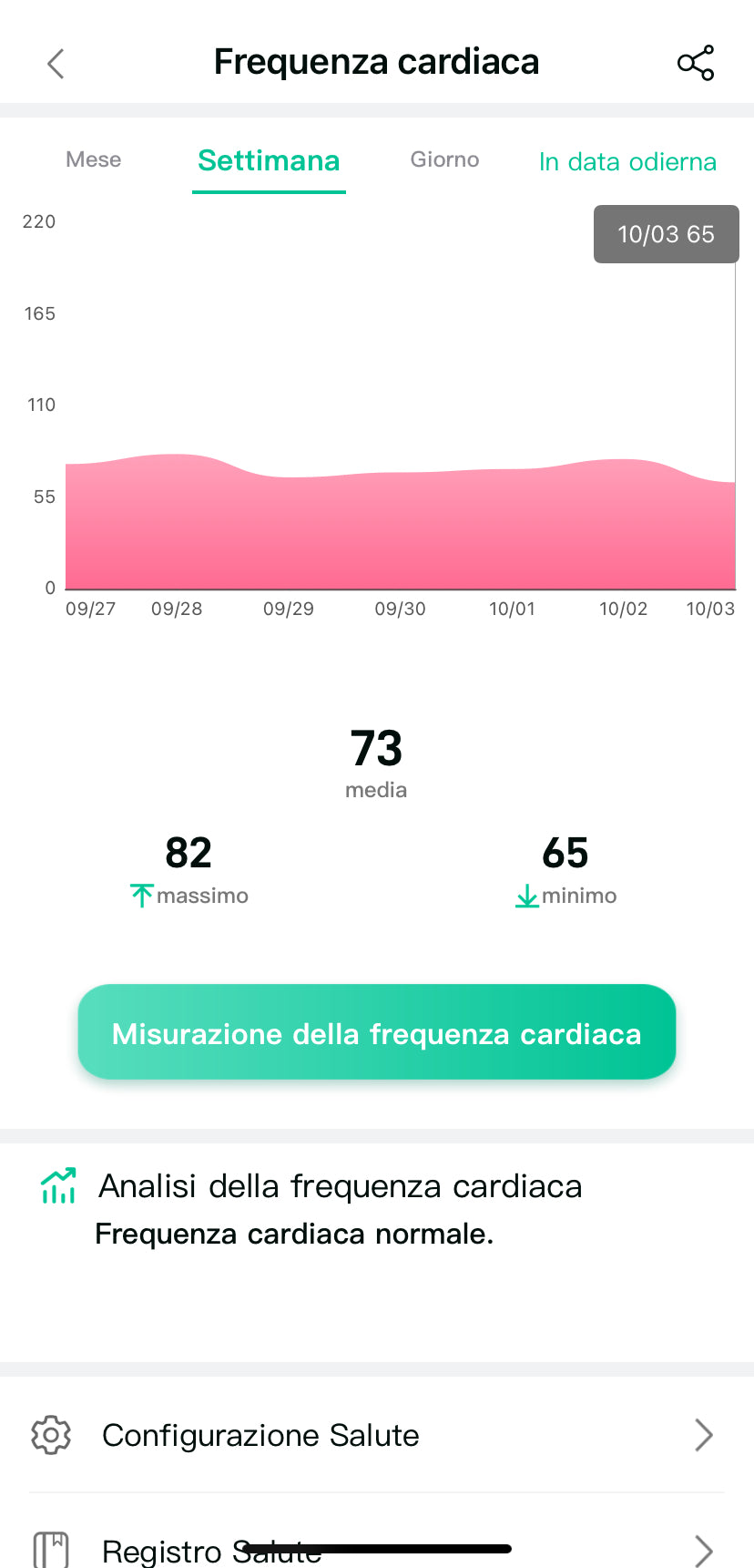Switch to the Giorno tab

pyautogui.click(x=444, y=159)
